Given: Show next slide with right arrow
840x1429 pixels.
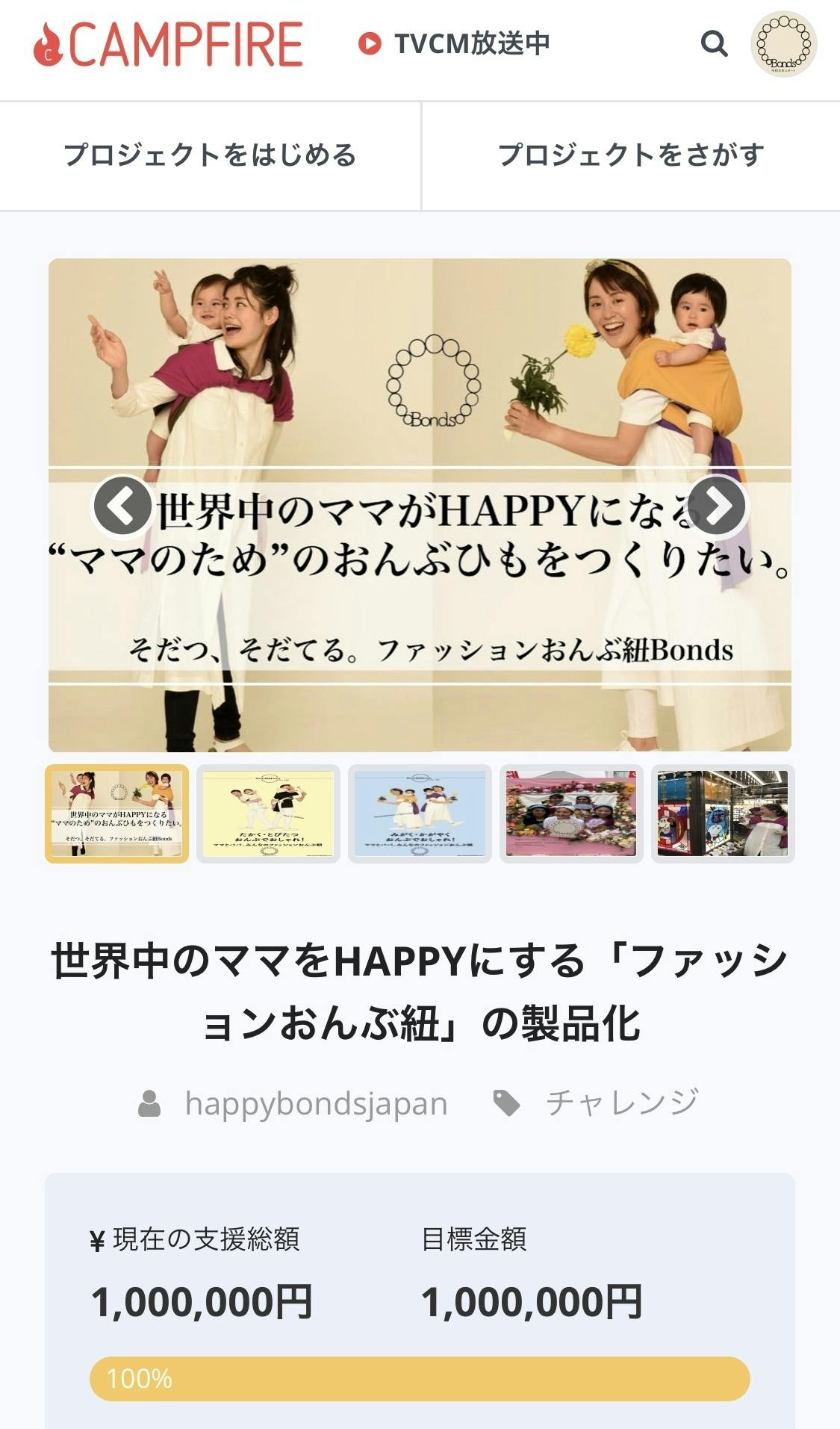Looking at the screenshot, I should pos(717,506).
